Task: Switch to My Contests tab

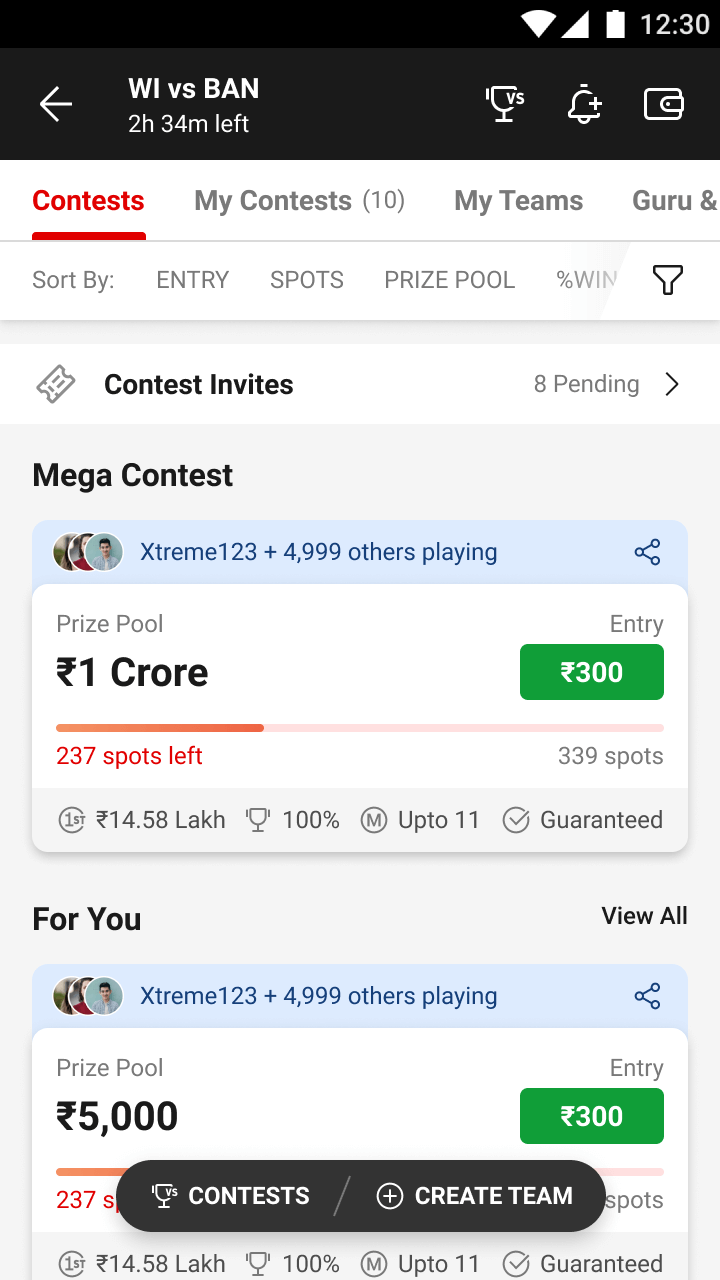Action: 299,201
